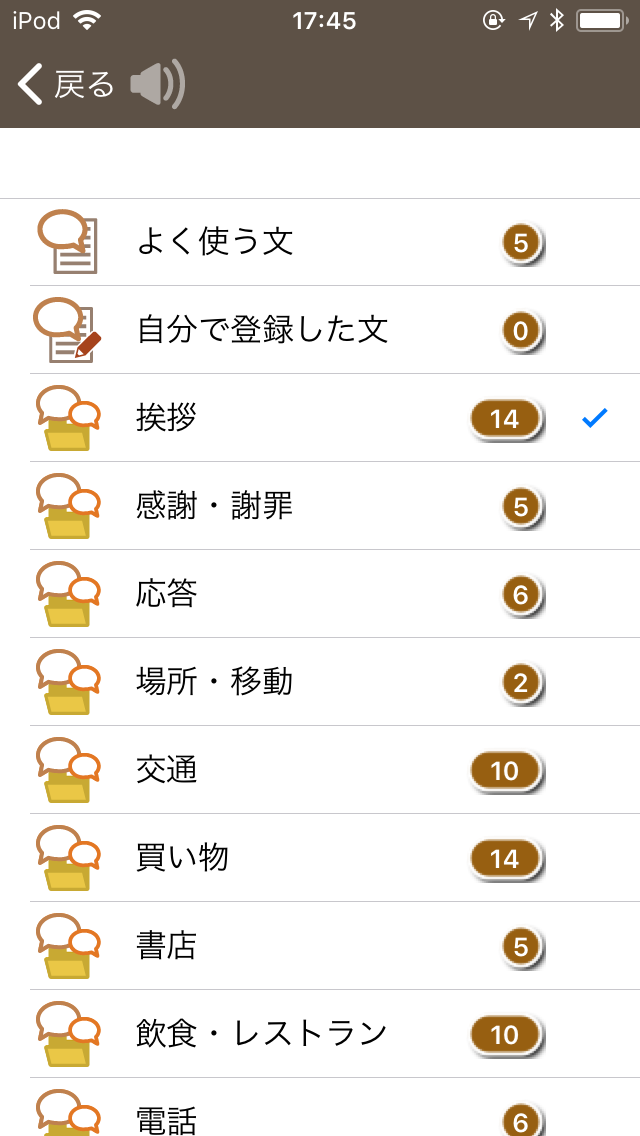The width and height of the screenshot is (640, 1136).
Task: Open 飲食・レストラン phrases
Action: [x=320, y=1034]
